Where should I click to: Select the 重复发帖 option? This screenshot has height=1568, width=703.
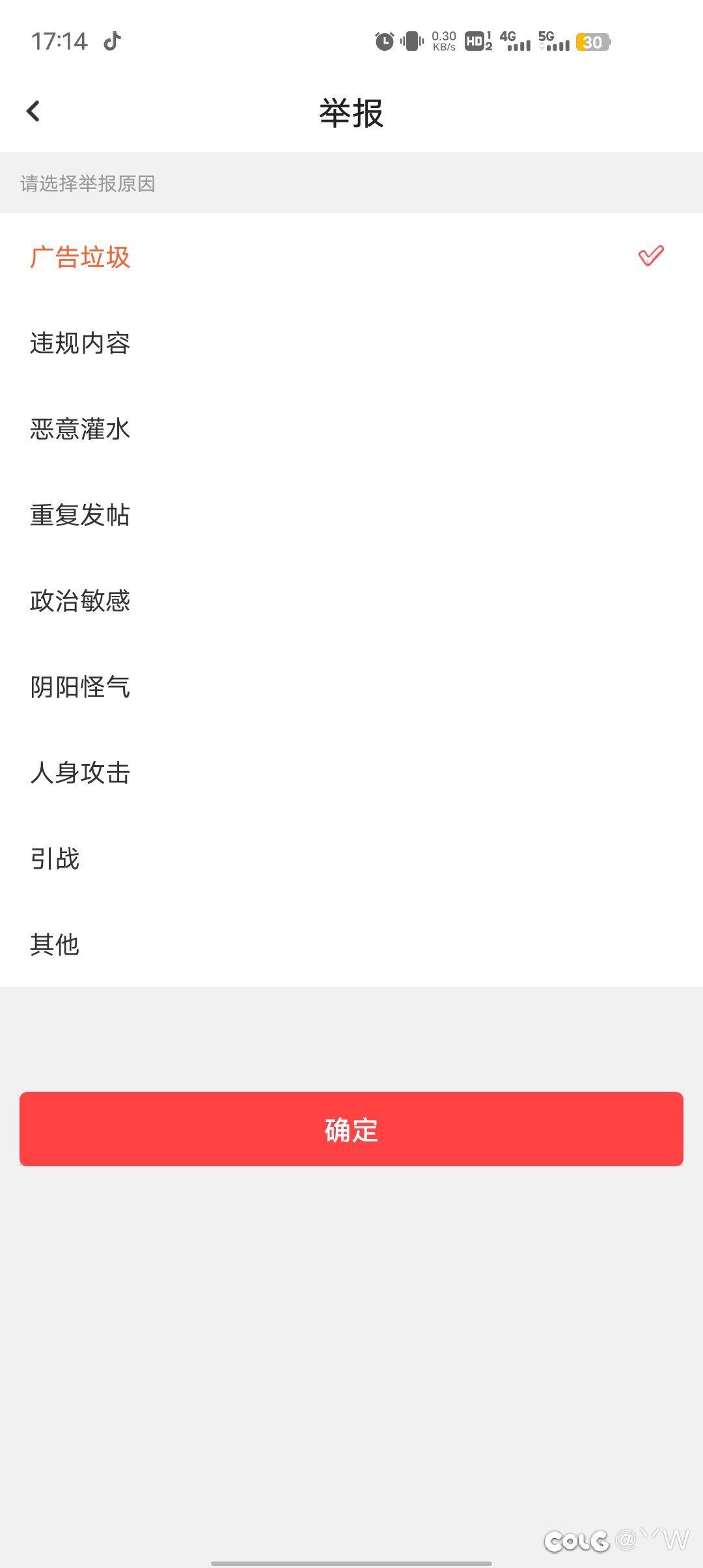pos(351,514)
